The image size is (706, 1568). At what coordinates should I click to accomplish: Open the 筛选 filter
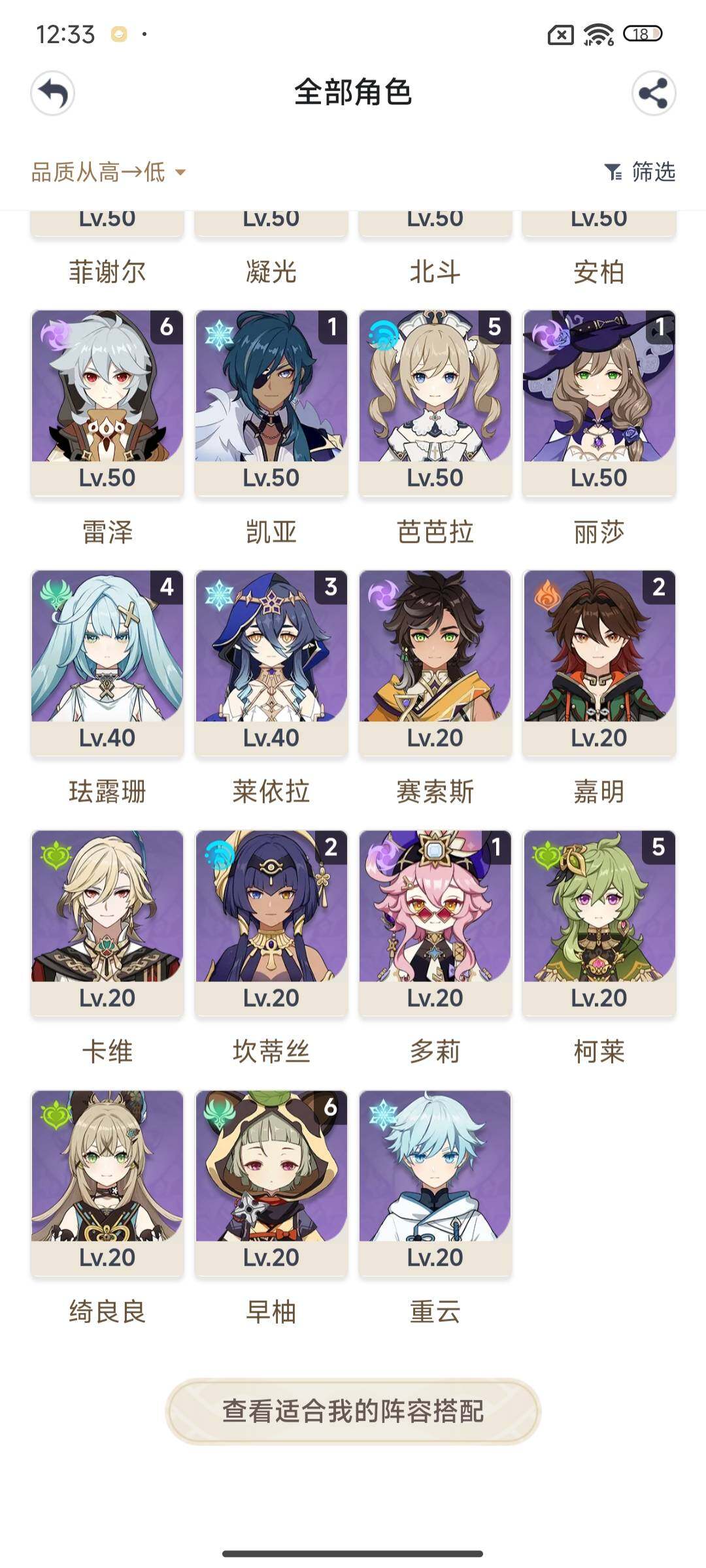coord(639,172)
